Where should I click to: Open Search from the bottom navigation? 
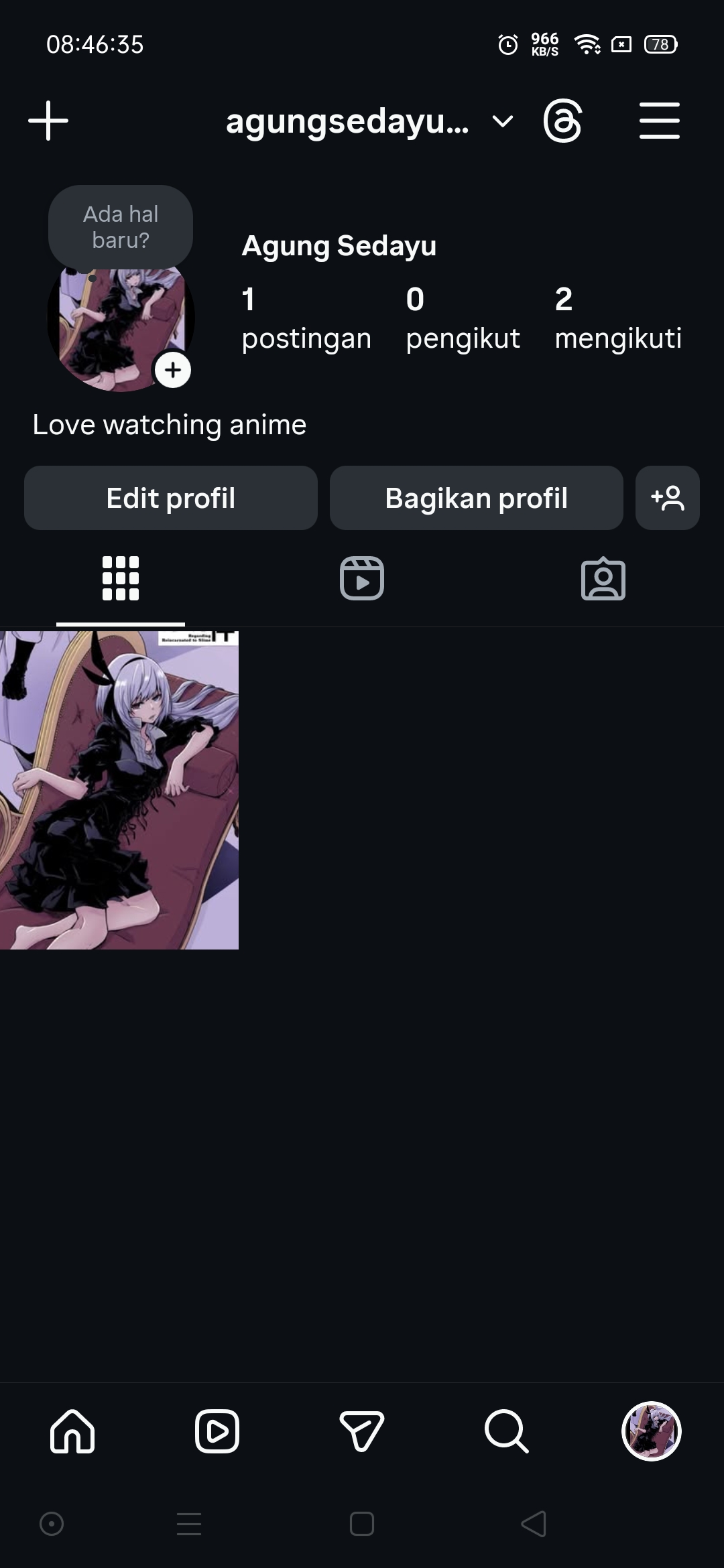tap(506, 1431)
